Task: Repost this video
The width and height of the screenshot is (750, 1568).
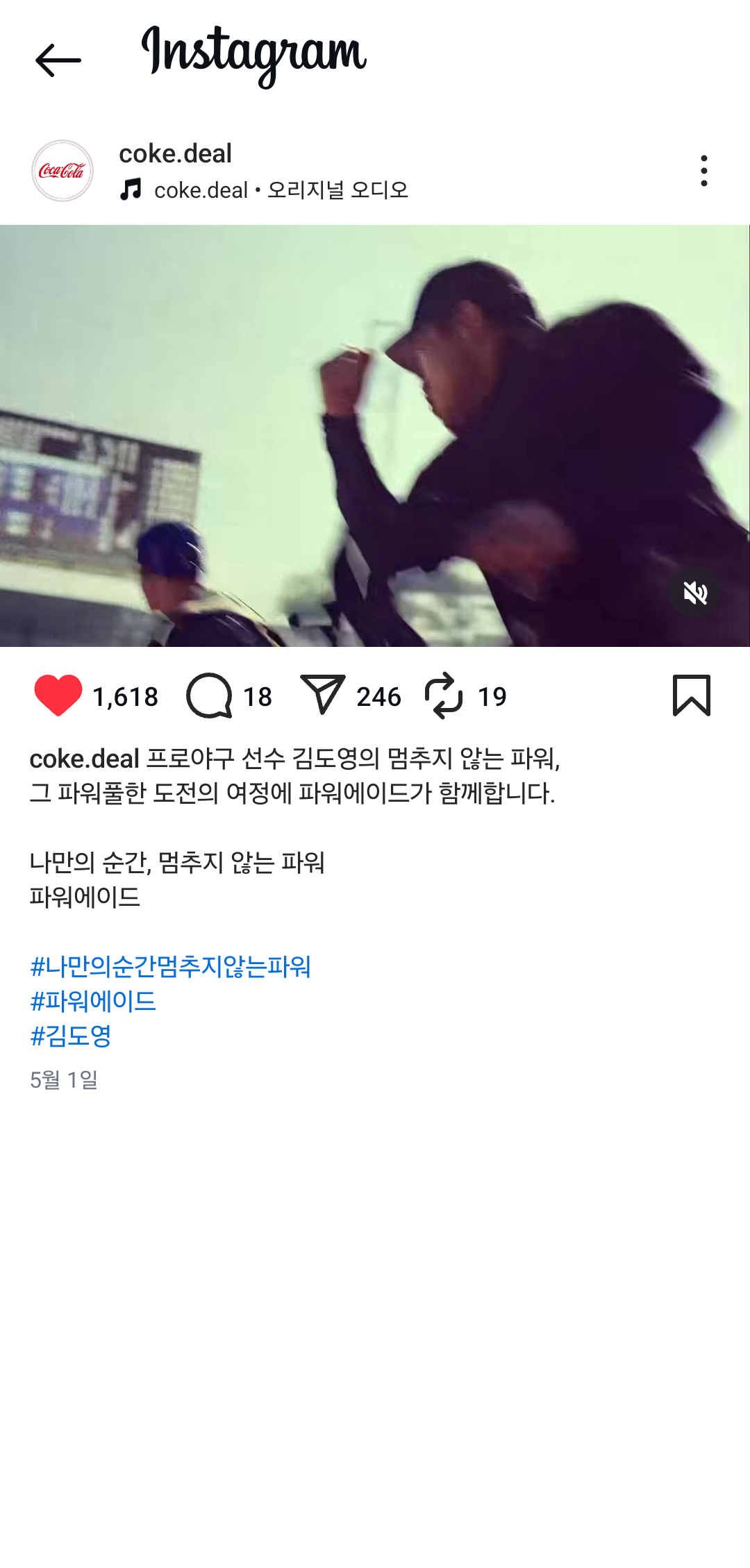Action: click(x=444, y=696)
